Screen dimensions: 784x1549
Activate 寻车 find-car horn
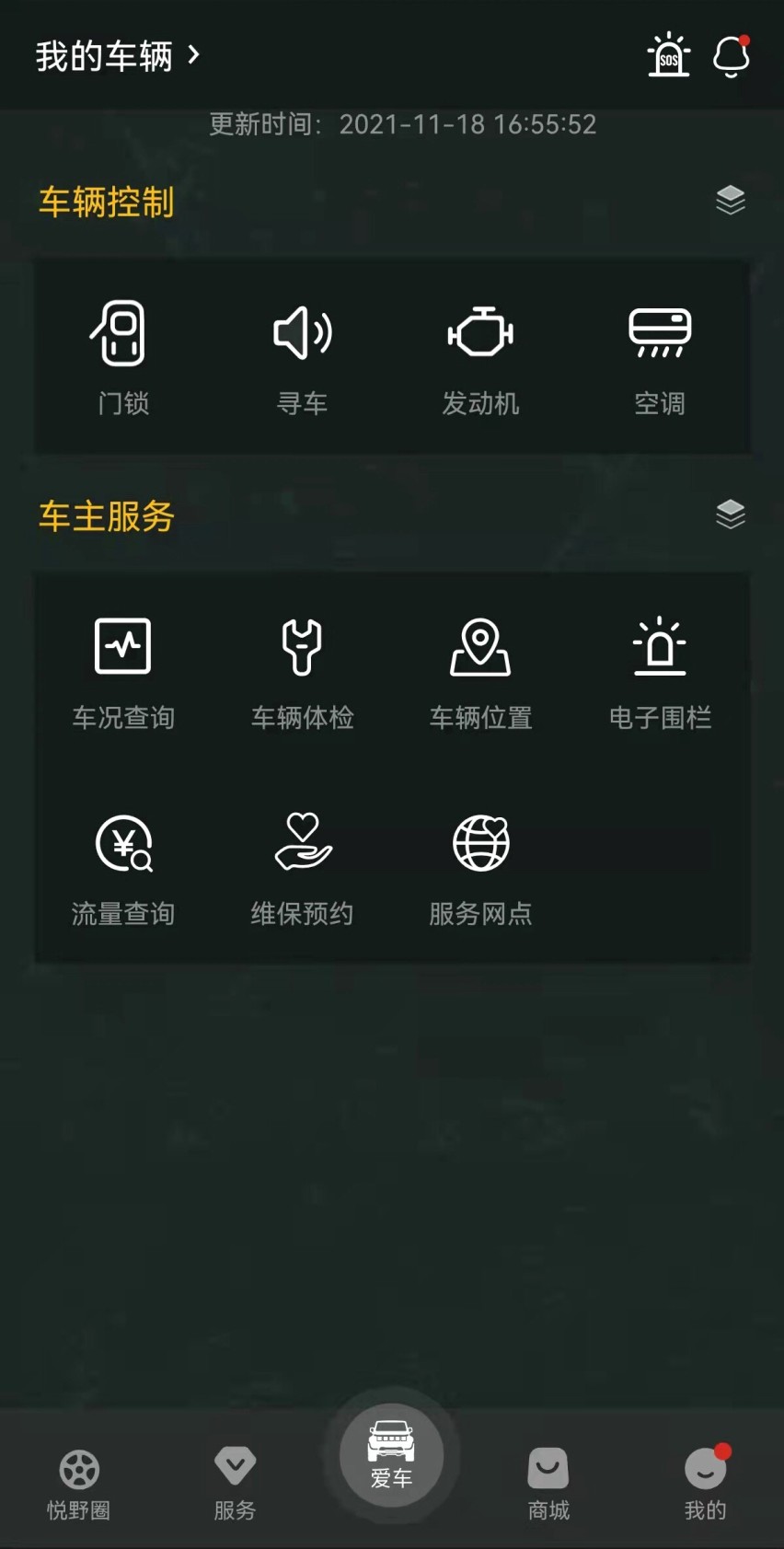302,356
